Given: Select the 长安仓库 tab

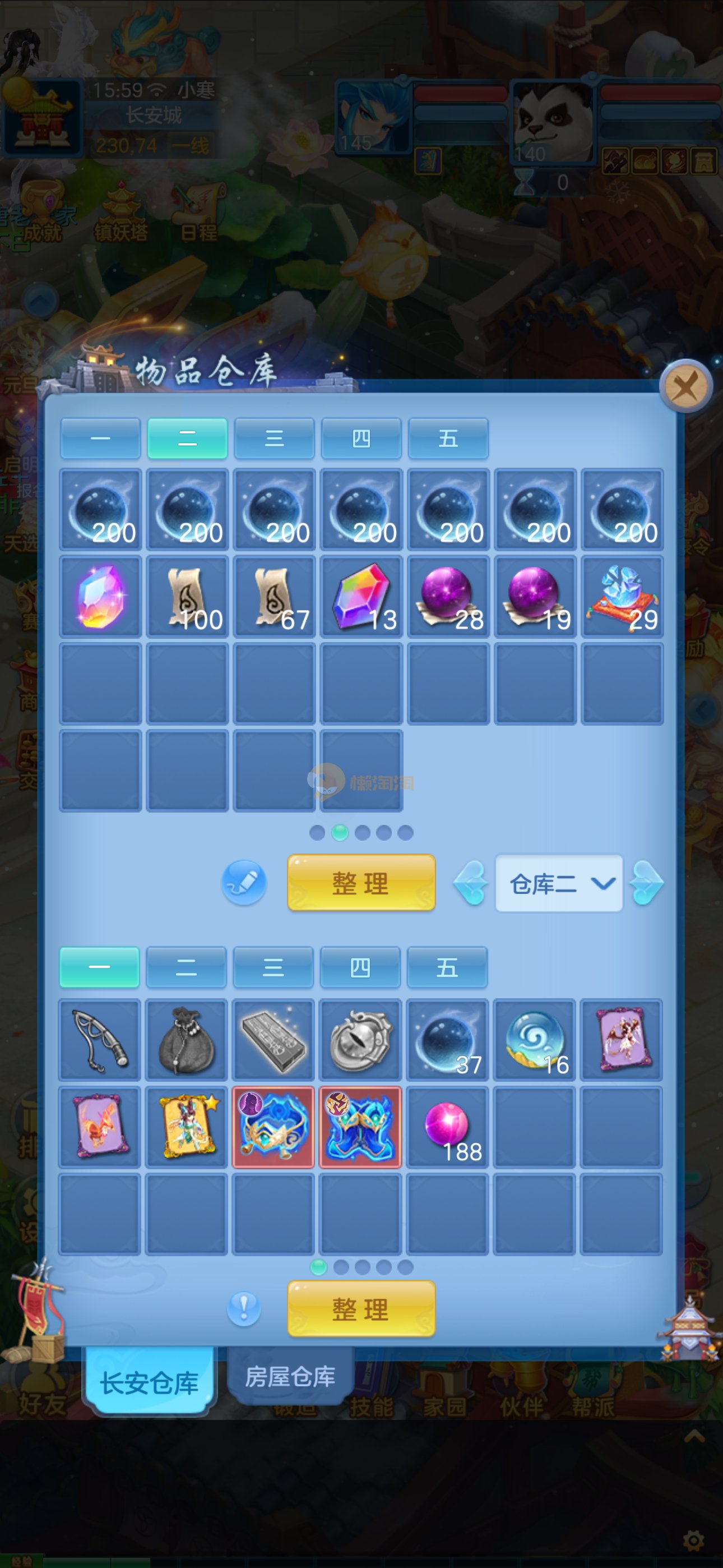Looking at the screenshot, I should click(150, 1383).
